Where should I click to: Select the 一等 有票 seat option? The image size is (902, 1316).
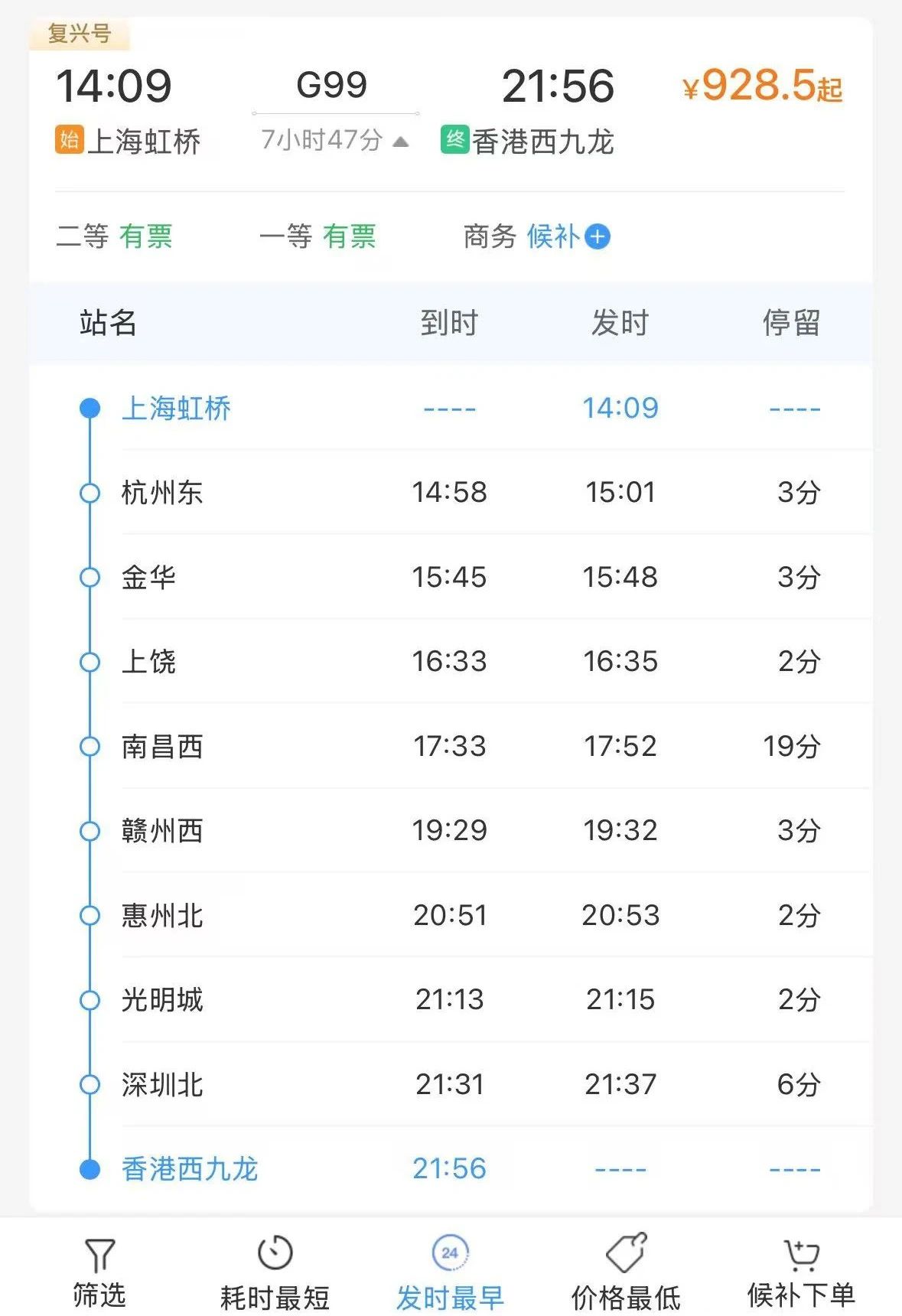pyautogui.click(x=317, y=236)
